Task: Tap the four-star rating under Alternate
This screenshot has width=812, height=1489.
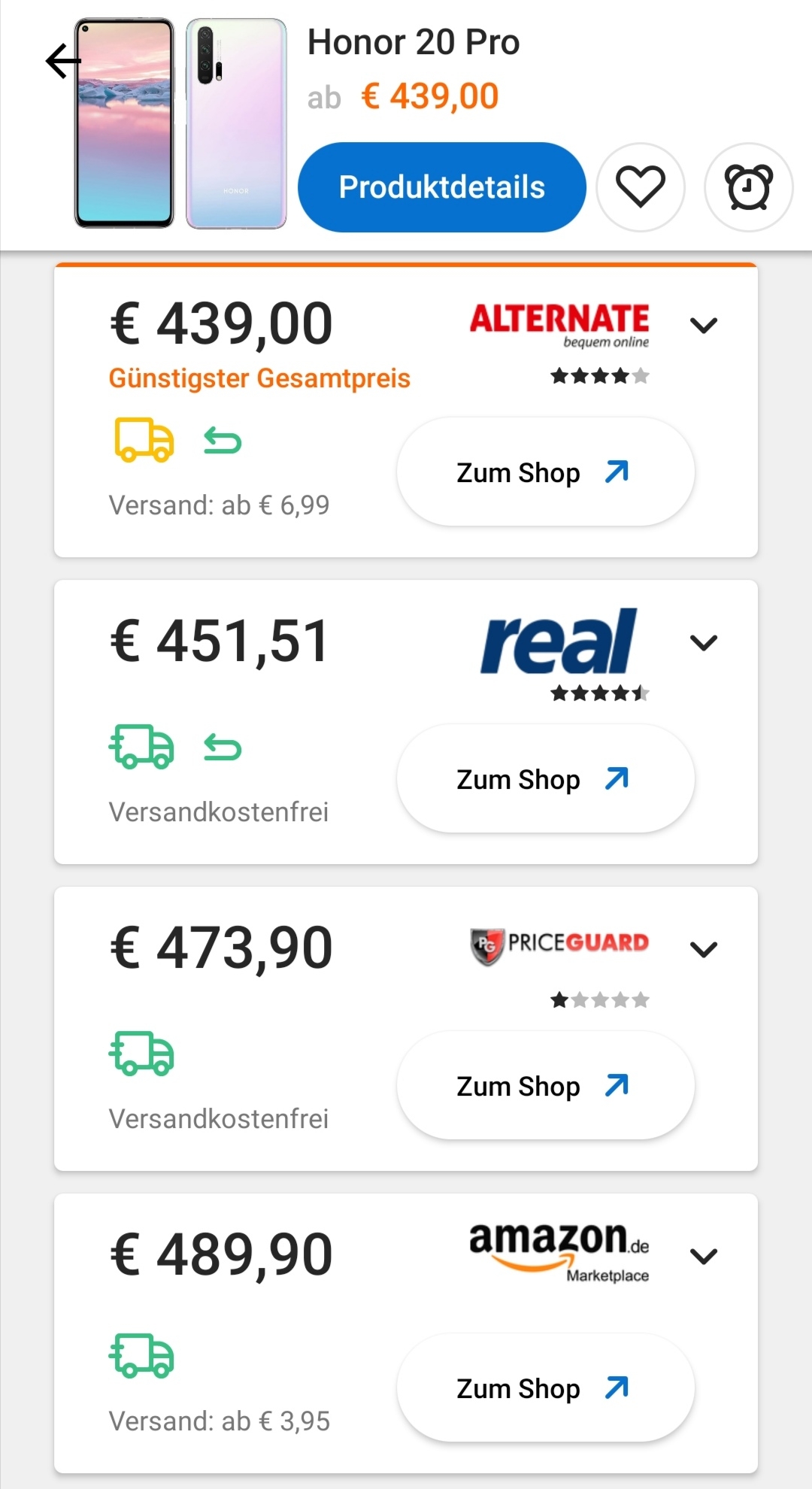Action: 599,375
